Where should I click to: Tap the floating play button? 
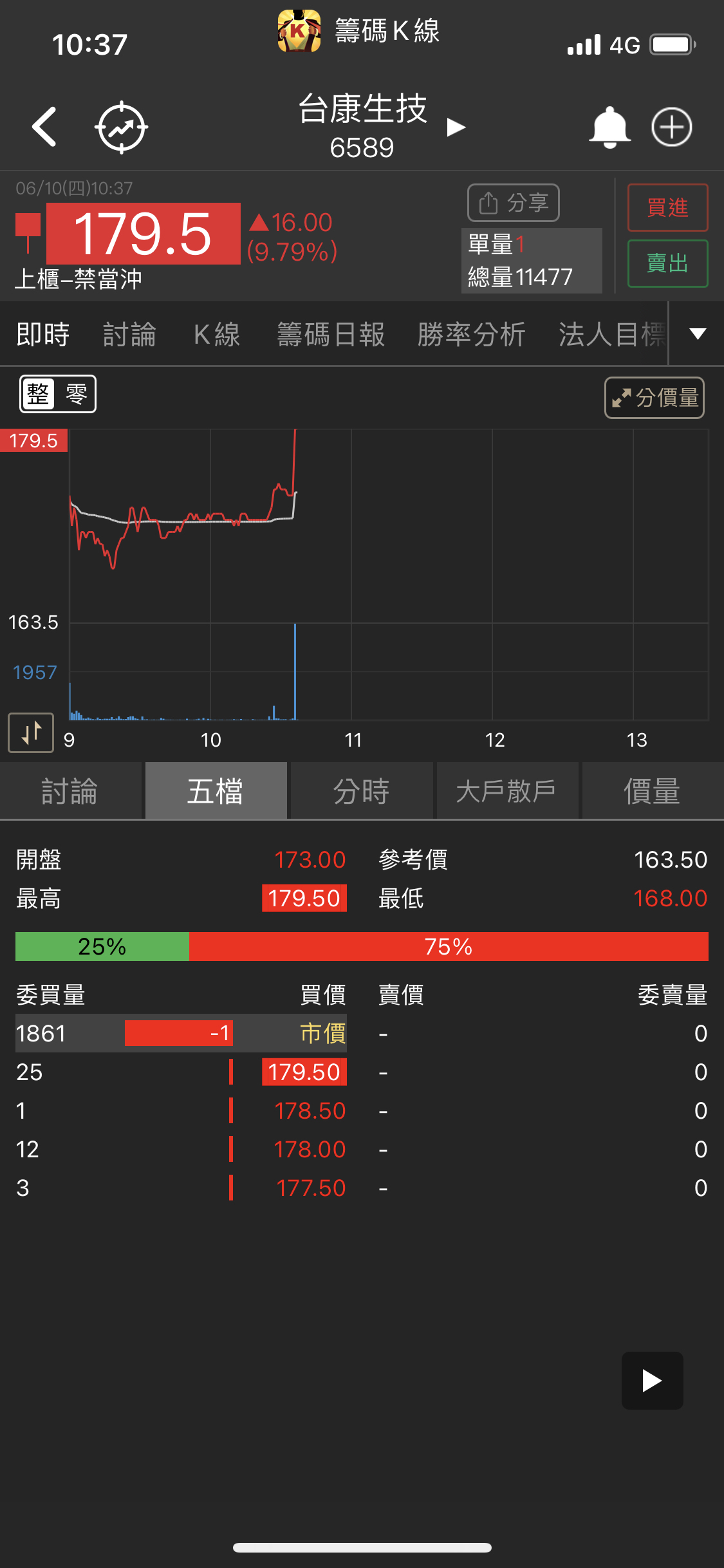point(652,1381)
